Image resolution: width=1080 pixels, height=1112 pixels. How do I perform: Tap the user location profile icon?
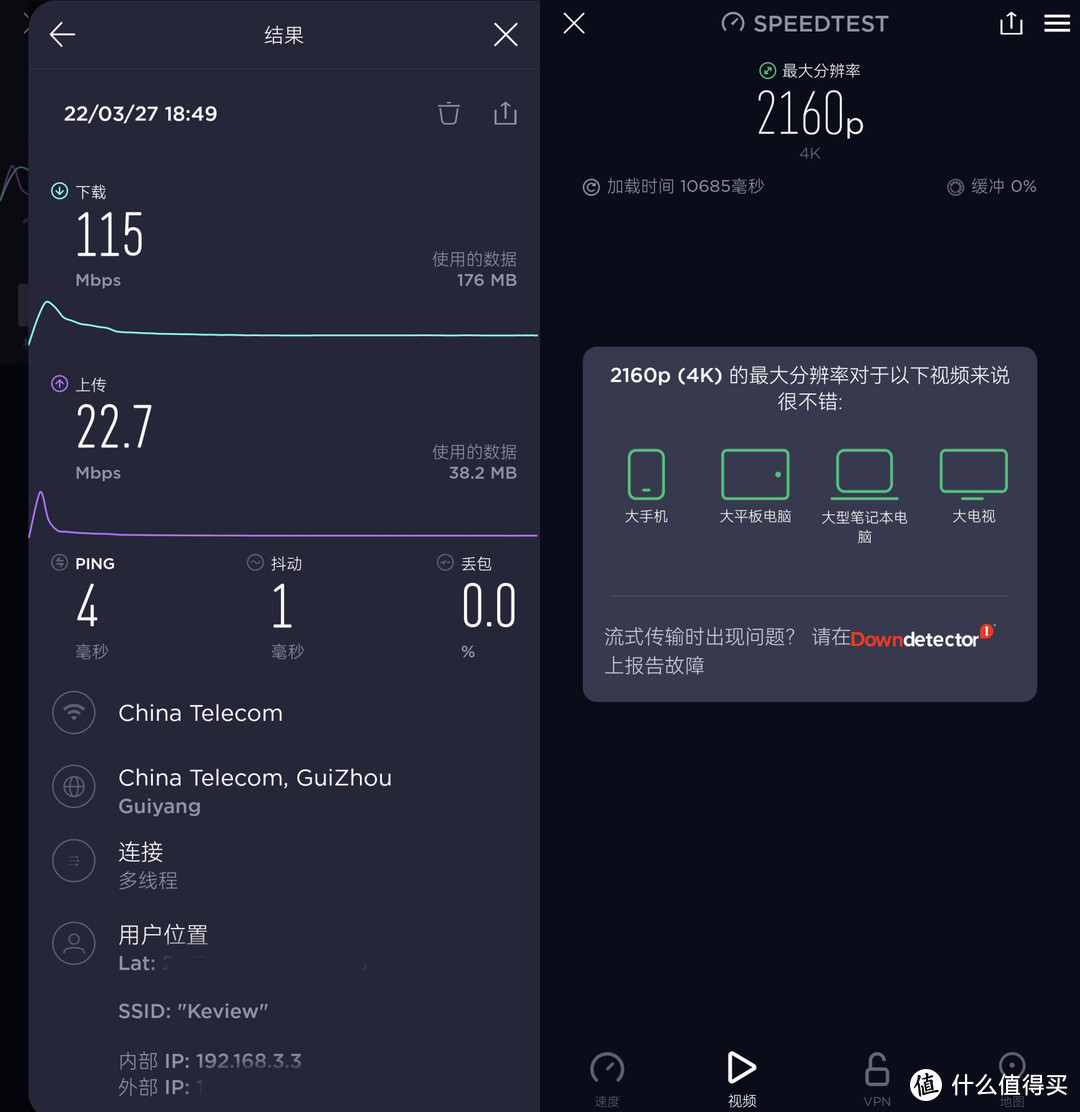tap(73, 943)
